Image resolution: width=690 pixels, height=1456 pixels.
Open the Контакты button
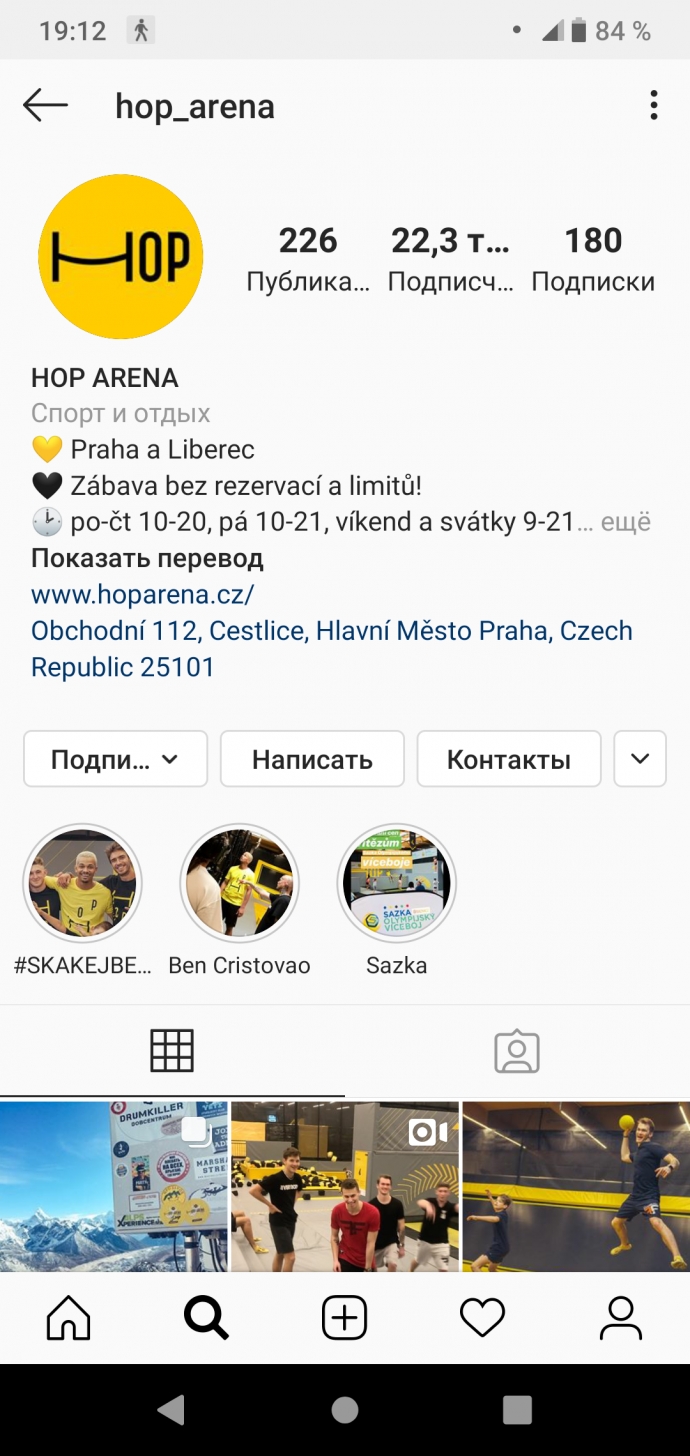pyautogui.click(x=508, y=759)
